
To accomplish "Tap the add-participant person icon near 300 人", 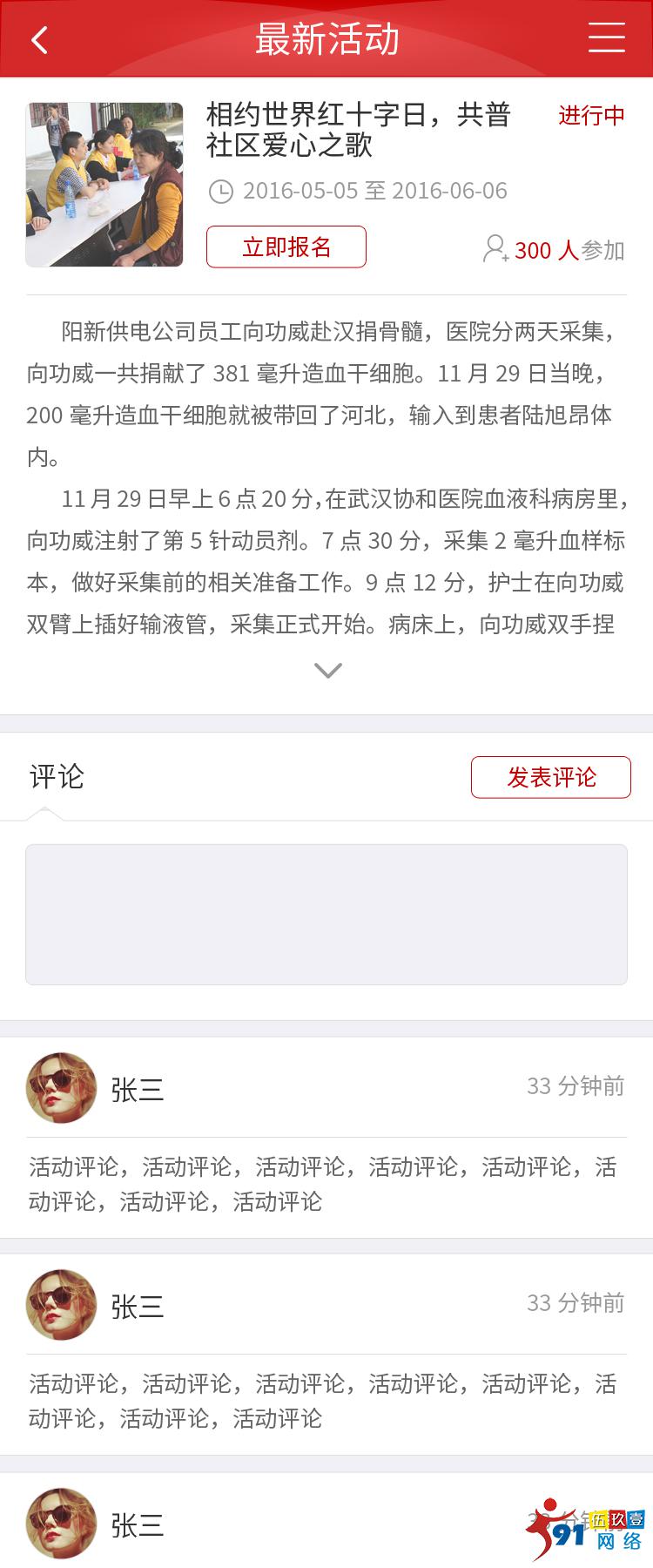I will tap(495, 250).
